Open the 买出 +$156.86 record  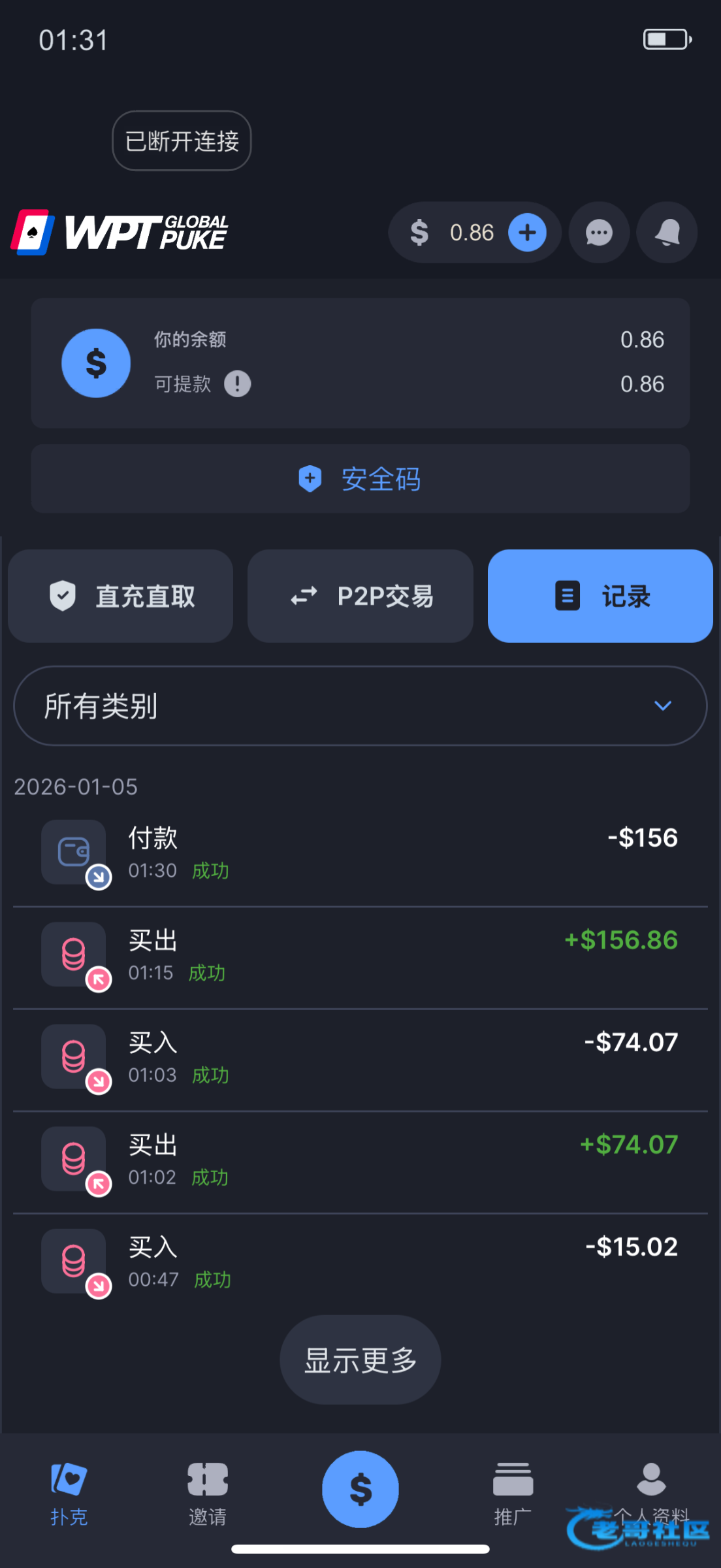(x=360, y=955)
